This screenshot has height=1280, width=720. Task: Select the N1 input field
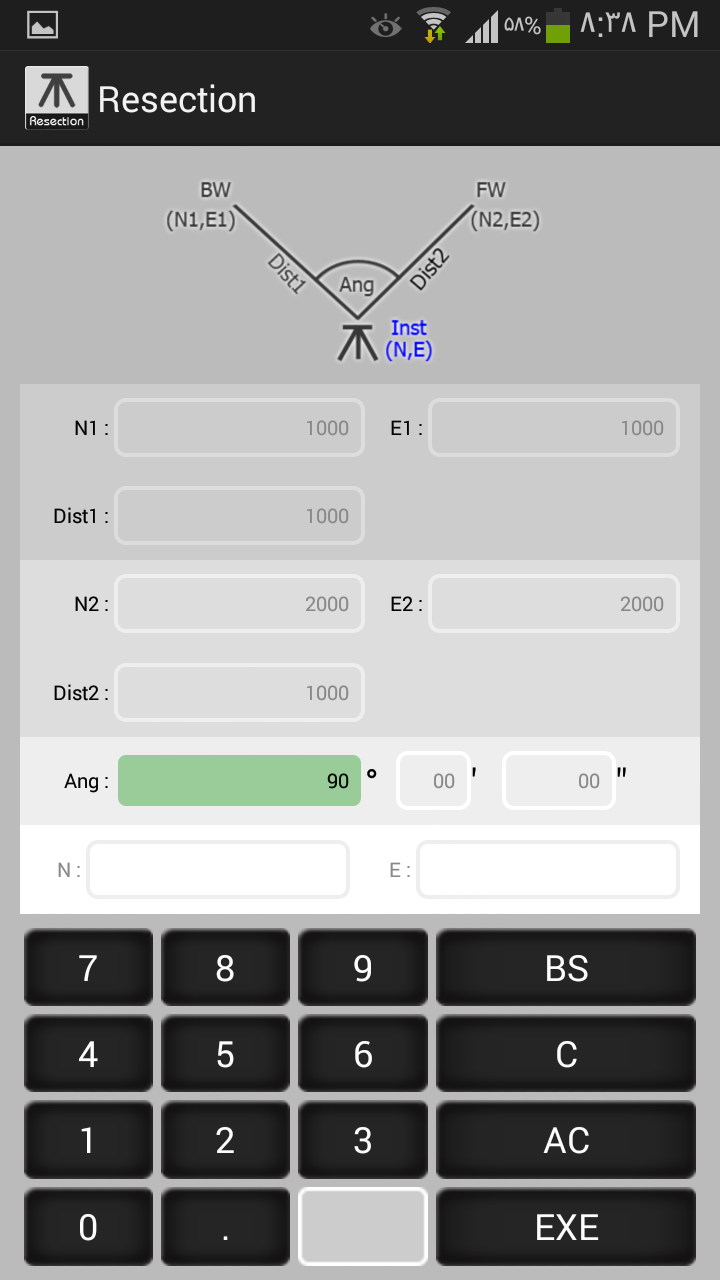[239, 428]
